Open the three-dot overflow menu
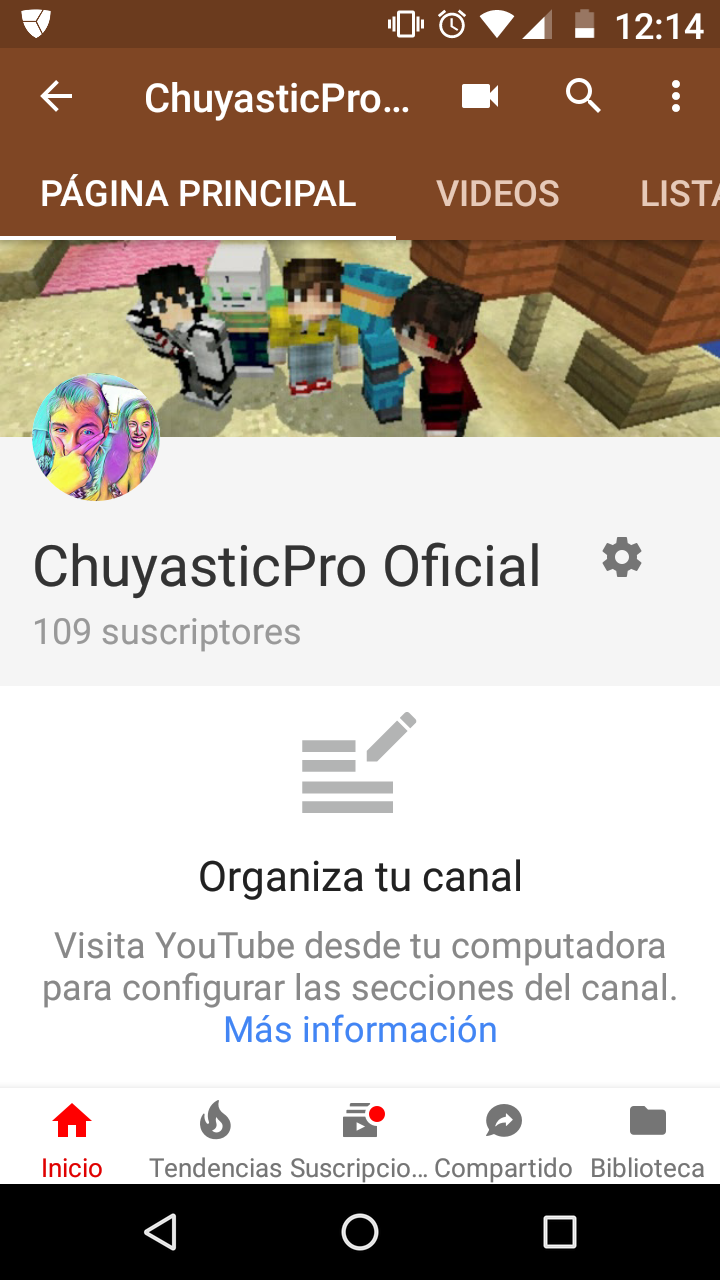Viewport: 720px width, 1280px height. click(676, 97)
